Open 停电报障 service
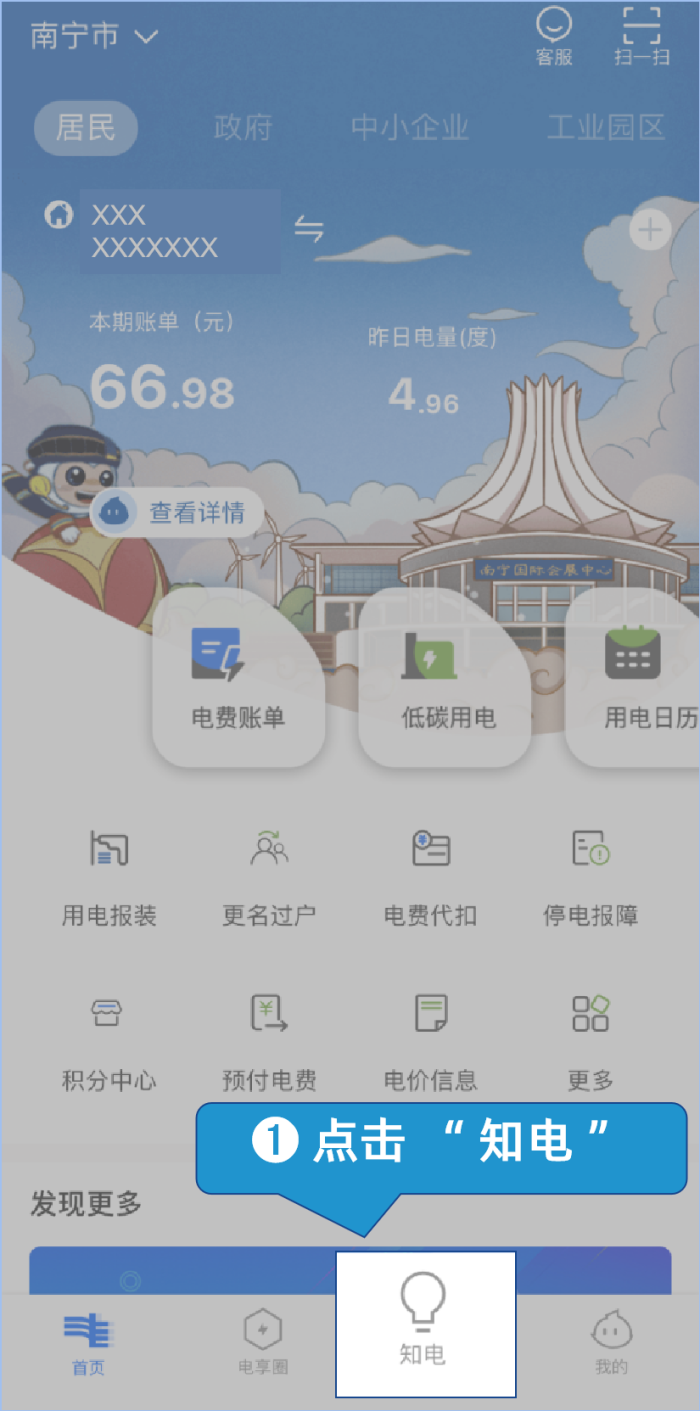 coord(591,877)
